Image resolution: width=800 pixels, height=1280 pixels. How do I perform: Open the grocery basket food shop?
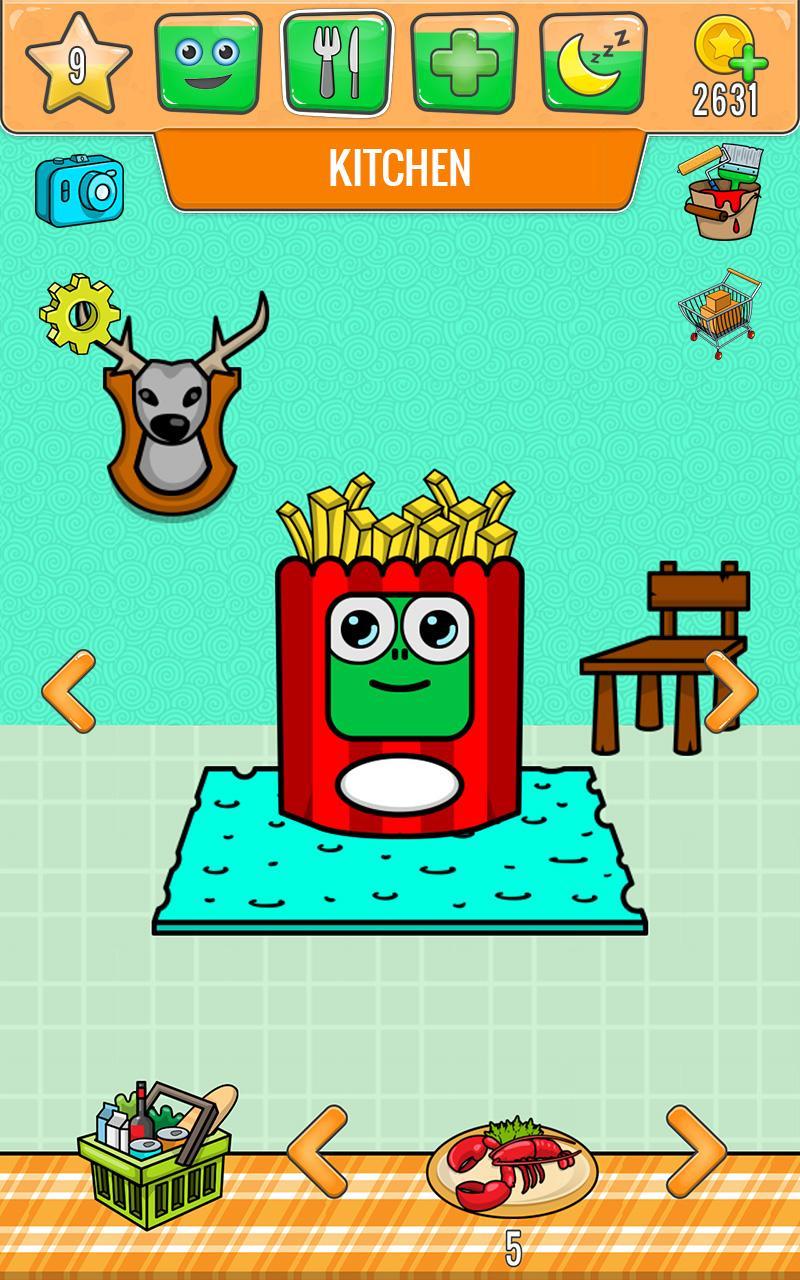click(x=156, y=1146)
